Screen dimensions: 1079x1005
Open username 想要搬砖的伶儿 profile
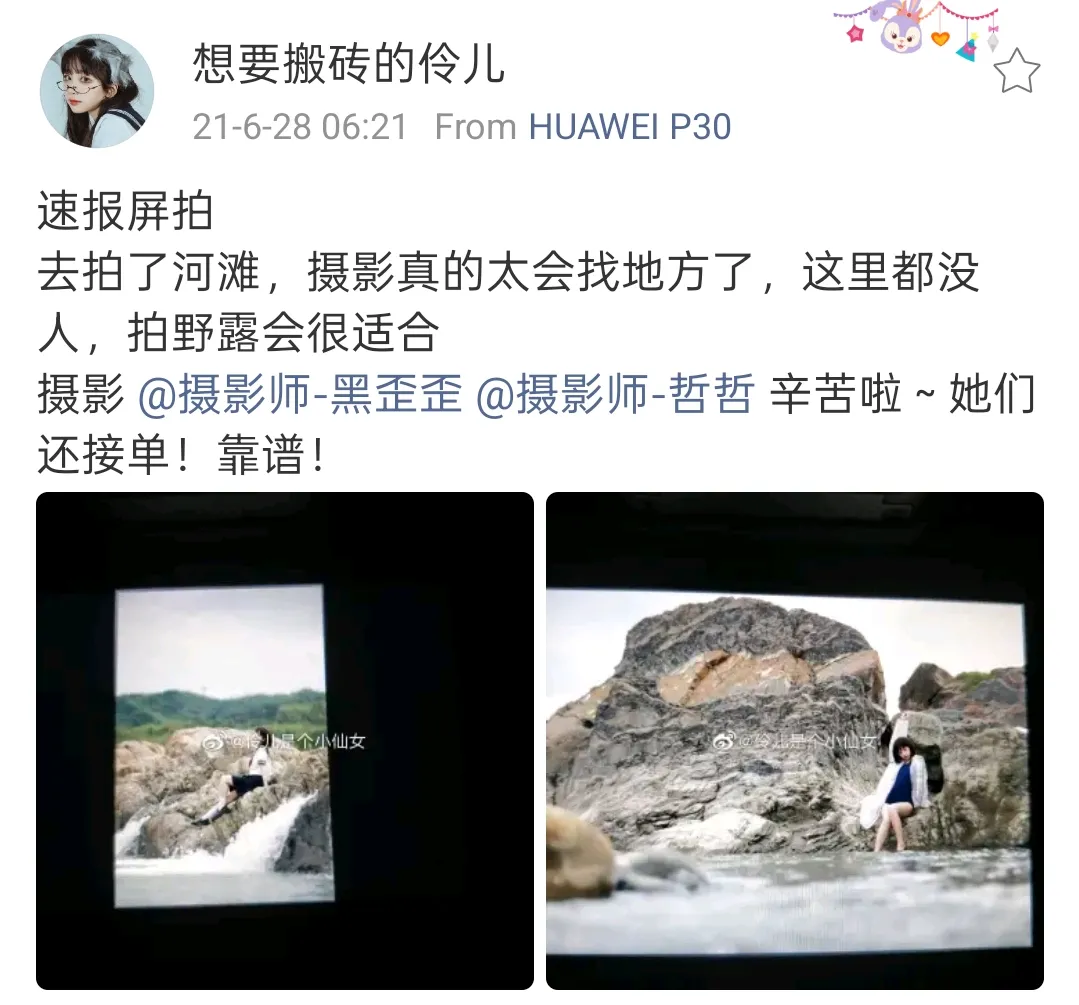point(349,63)
